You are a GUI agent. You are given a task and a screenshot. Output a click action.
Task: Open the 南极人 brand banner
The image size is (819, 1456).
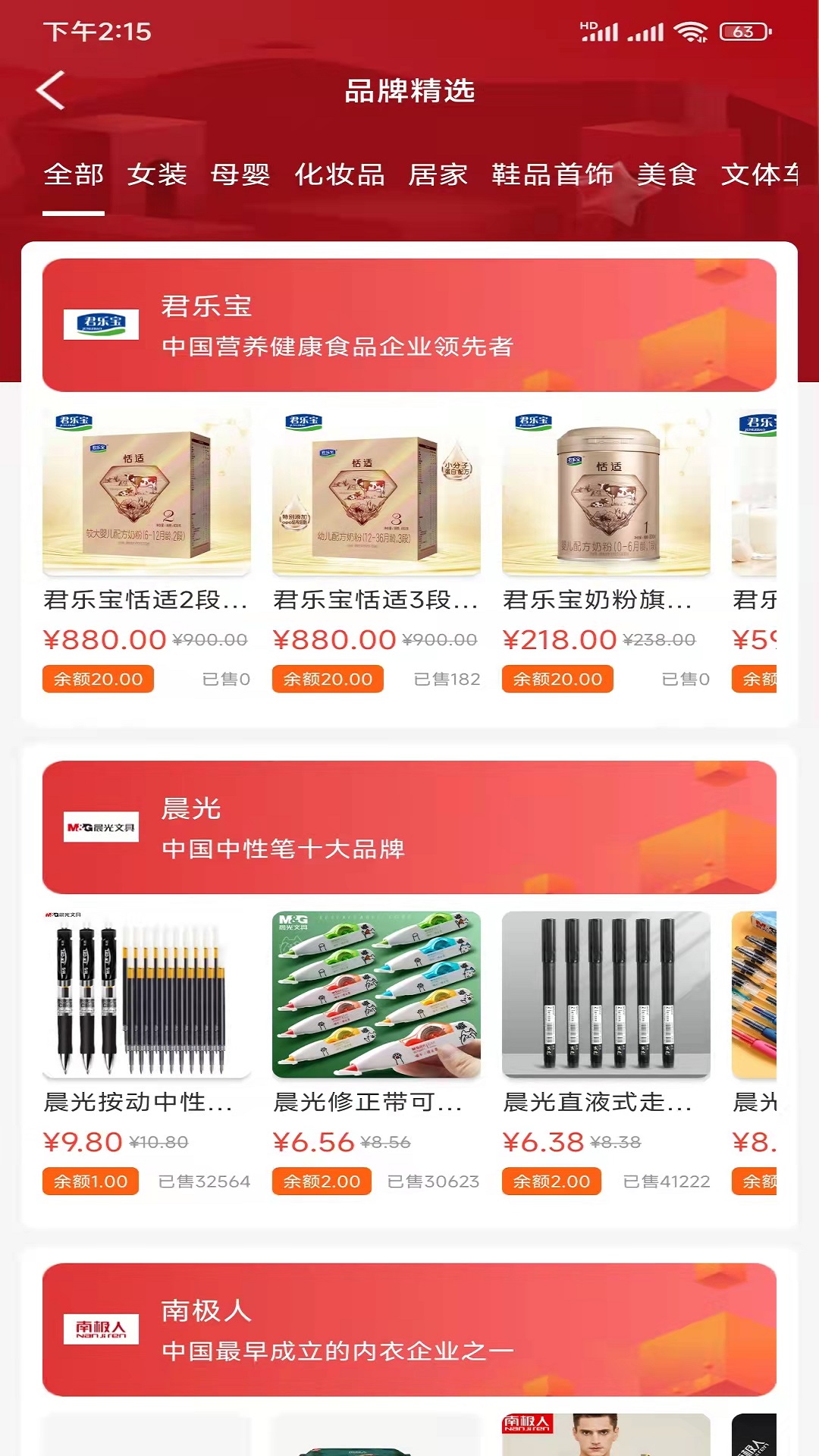409,1329
